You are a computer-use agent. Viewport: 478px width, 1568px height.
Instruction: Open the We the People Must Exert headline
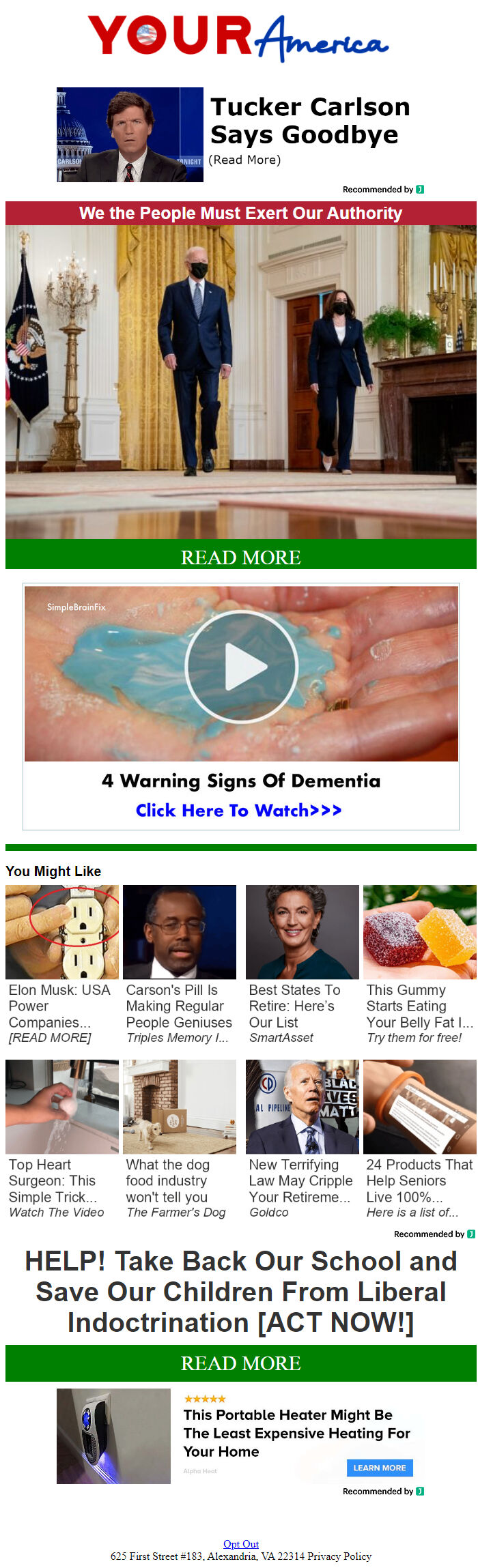pyautogui.click(x=240, y=213)
